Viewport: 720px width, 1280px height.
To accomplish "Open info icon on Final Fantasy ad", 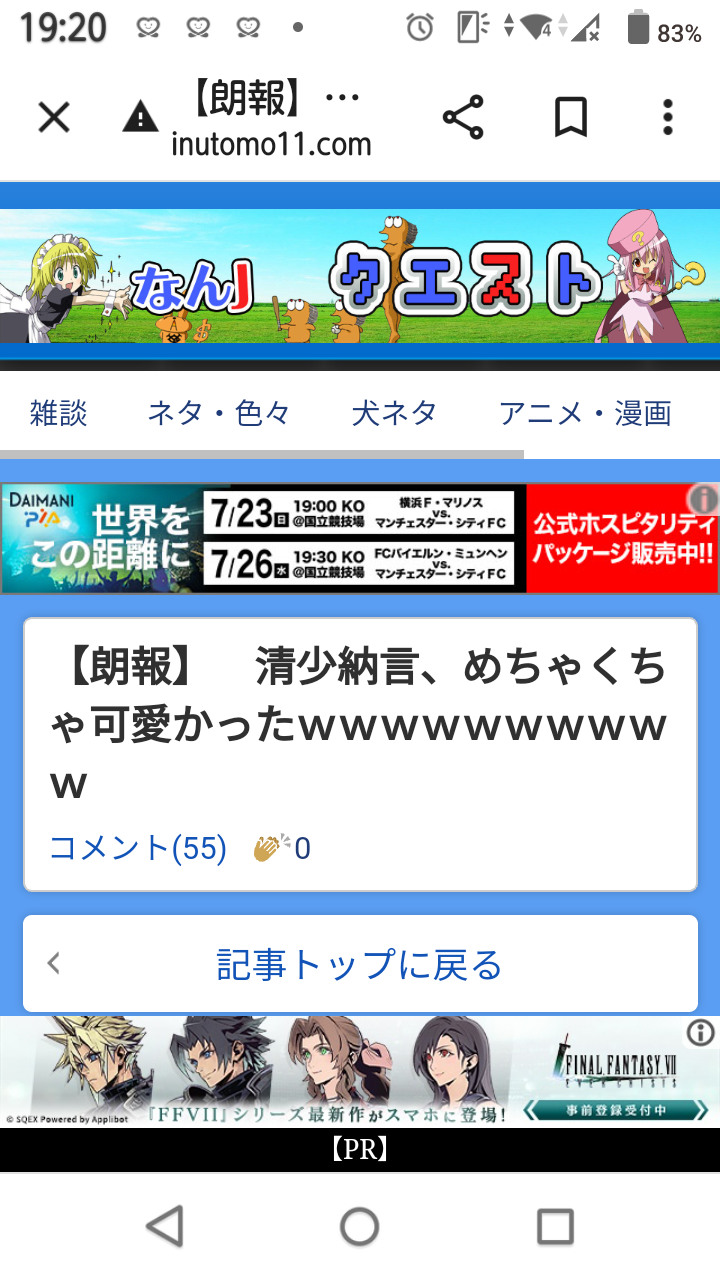I will [x=701, y=1033].
